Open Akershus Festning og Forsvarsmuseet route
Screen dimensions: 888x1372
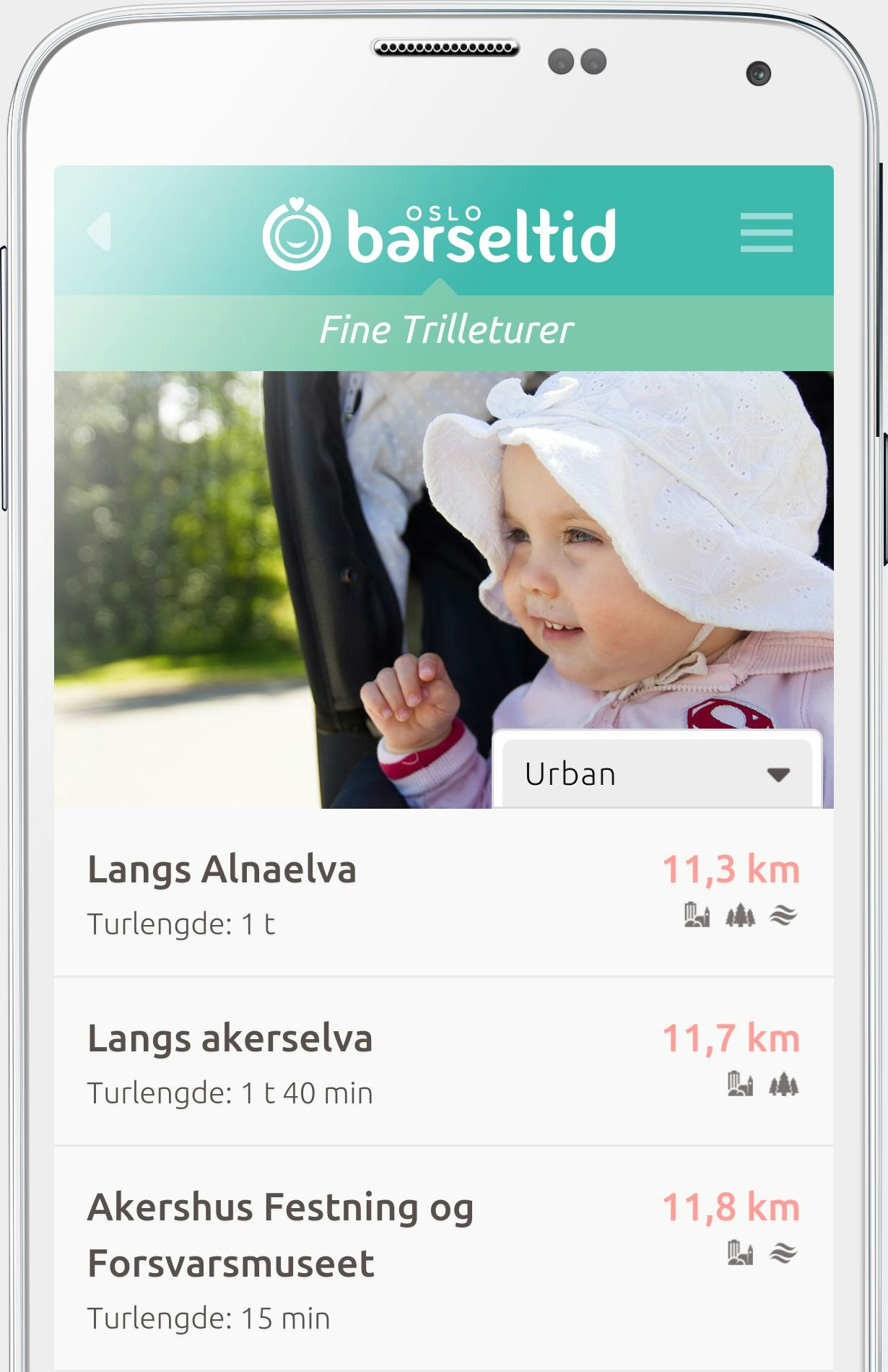[x=280, y=1235]
